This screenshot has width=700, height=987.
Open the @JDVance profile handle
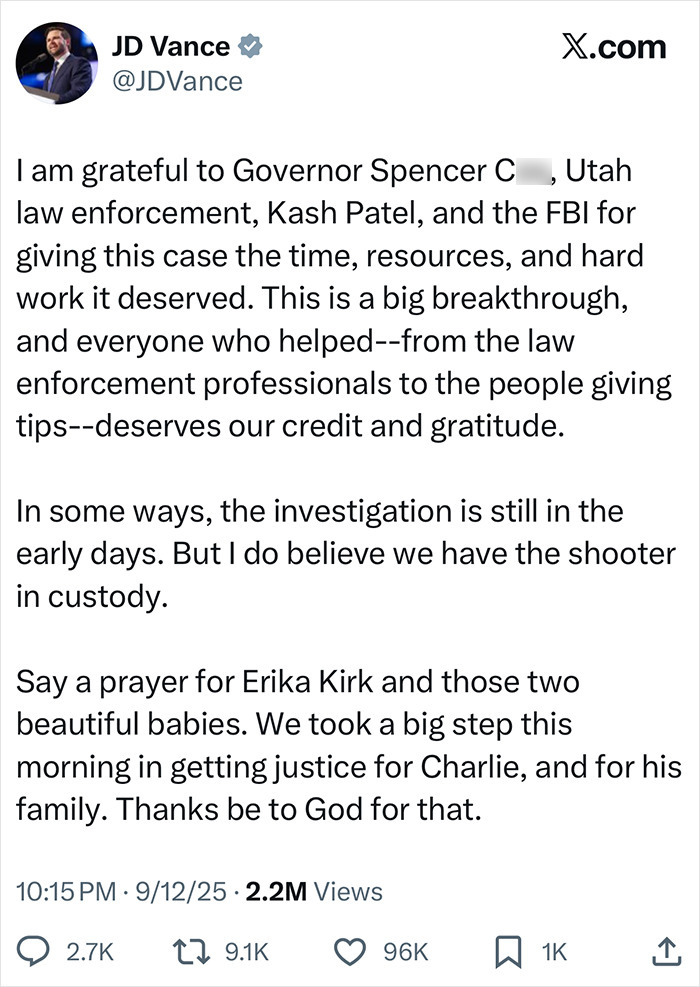177,81
